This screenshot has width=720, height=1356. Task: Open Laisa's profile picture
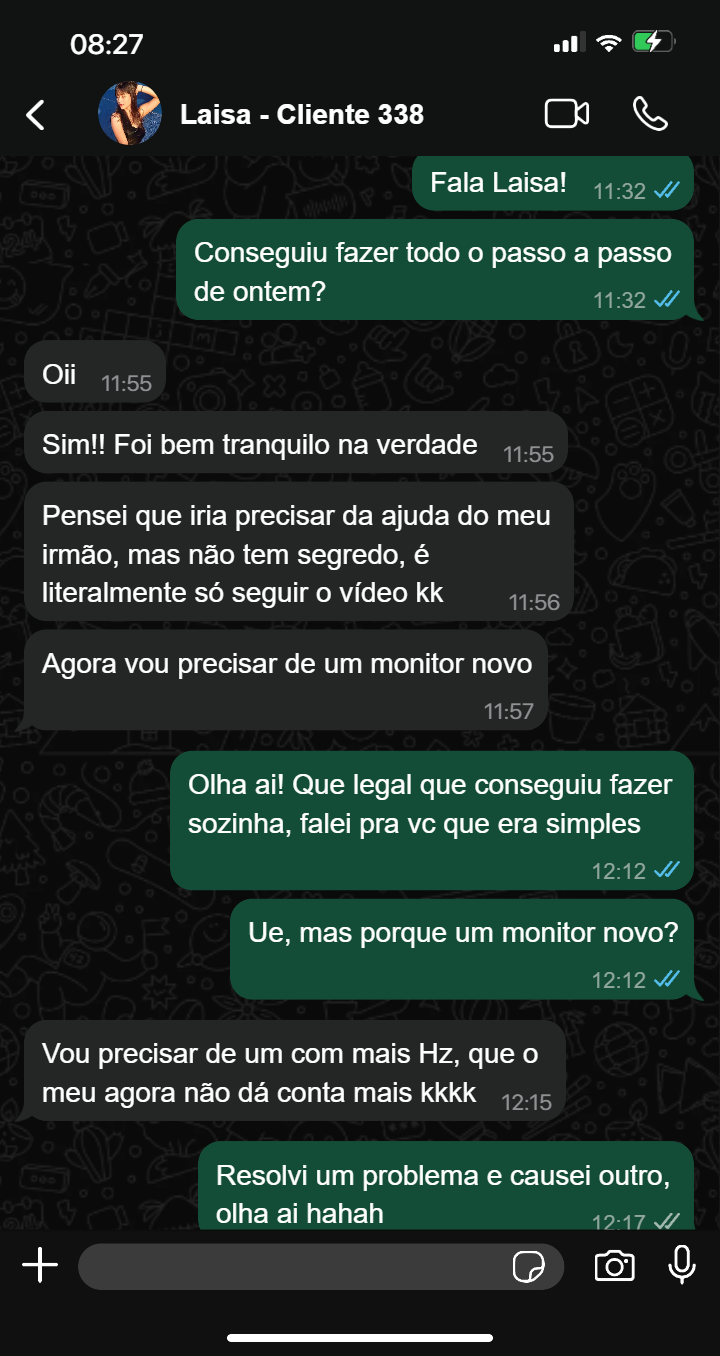coord(130,114)
